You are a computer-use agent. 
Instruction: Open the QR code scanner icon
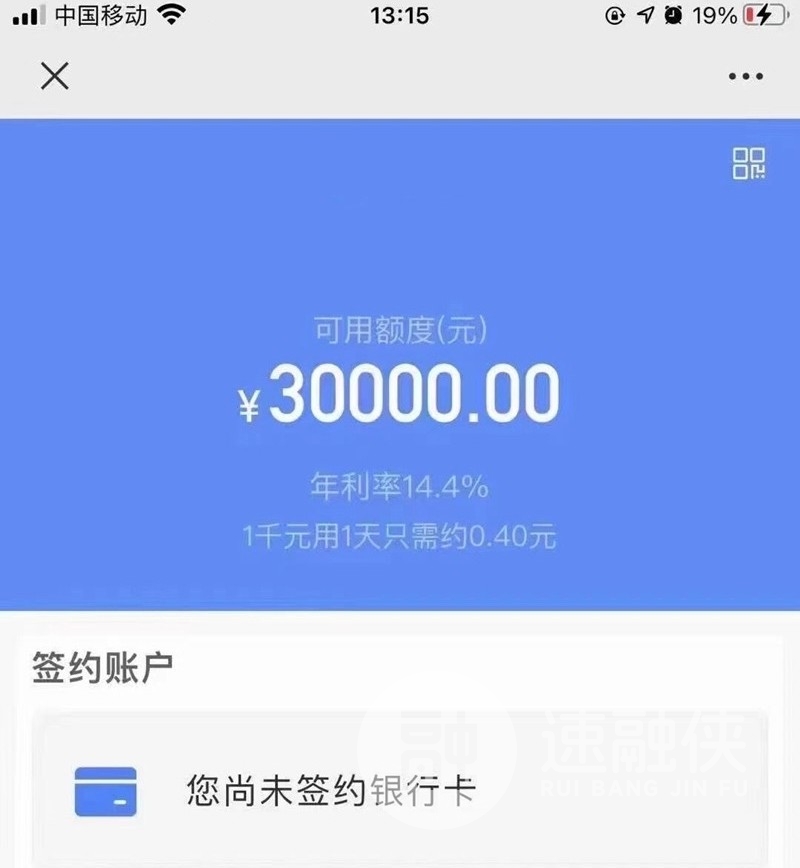[749, 164]
